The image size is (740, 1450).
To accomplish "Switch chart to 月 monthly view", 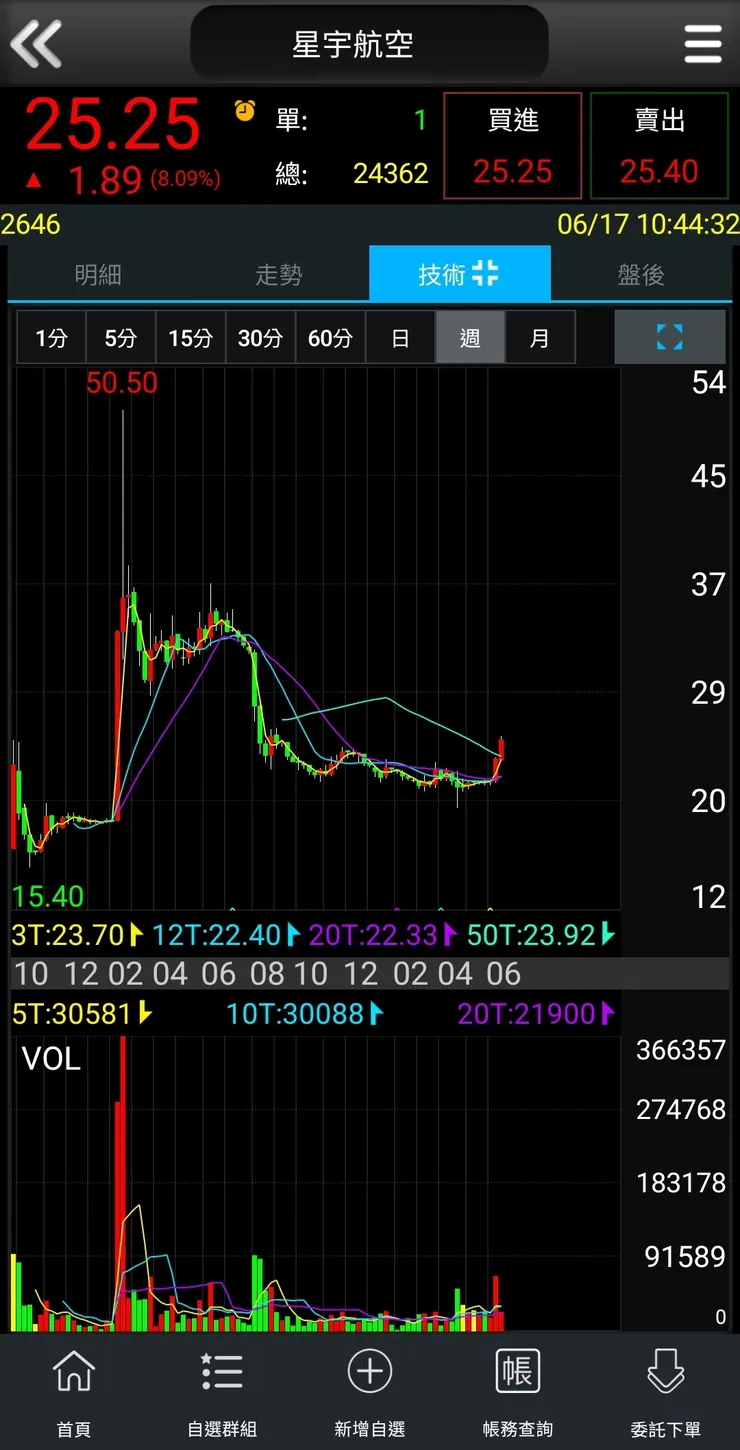I will pyautogui.click(x=540, y=338).
